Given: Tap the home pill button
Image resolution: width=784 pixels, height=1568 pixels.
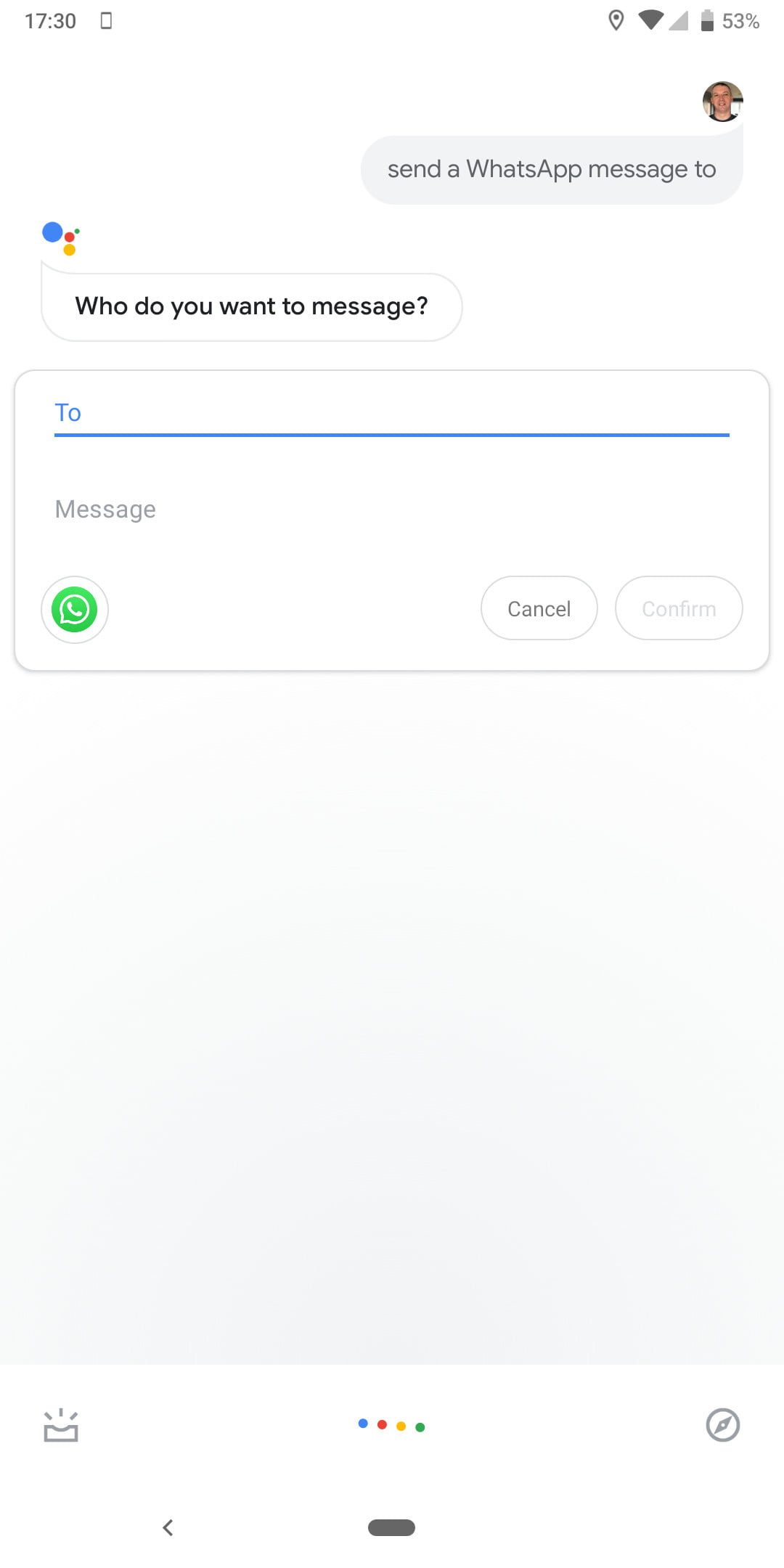Looking at the screenshot, I should pos(391,1527).
